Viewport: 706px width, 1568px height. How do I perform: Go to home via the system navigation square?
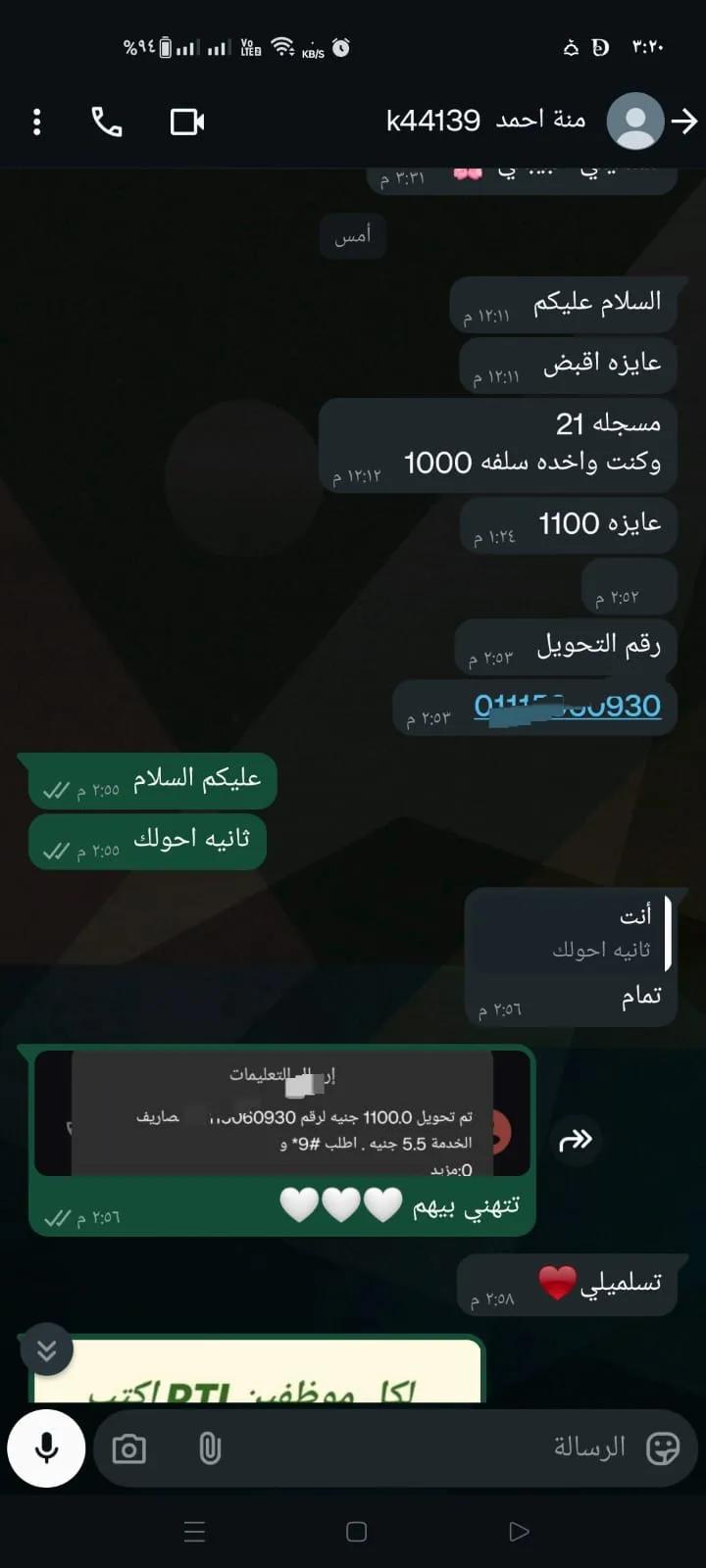(x=357, y=1532)
